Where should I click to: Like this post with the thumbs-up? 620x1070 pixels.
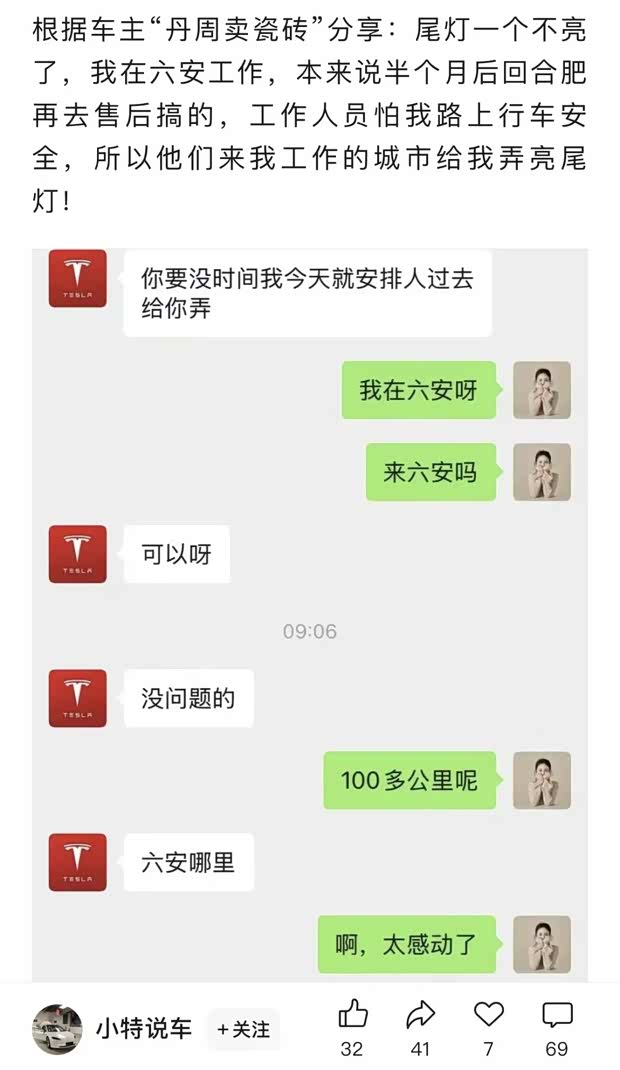click(x=352, y=1016)
